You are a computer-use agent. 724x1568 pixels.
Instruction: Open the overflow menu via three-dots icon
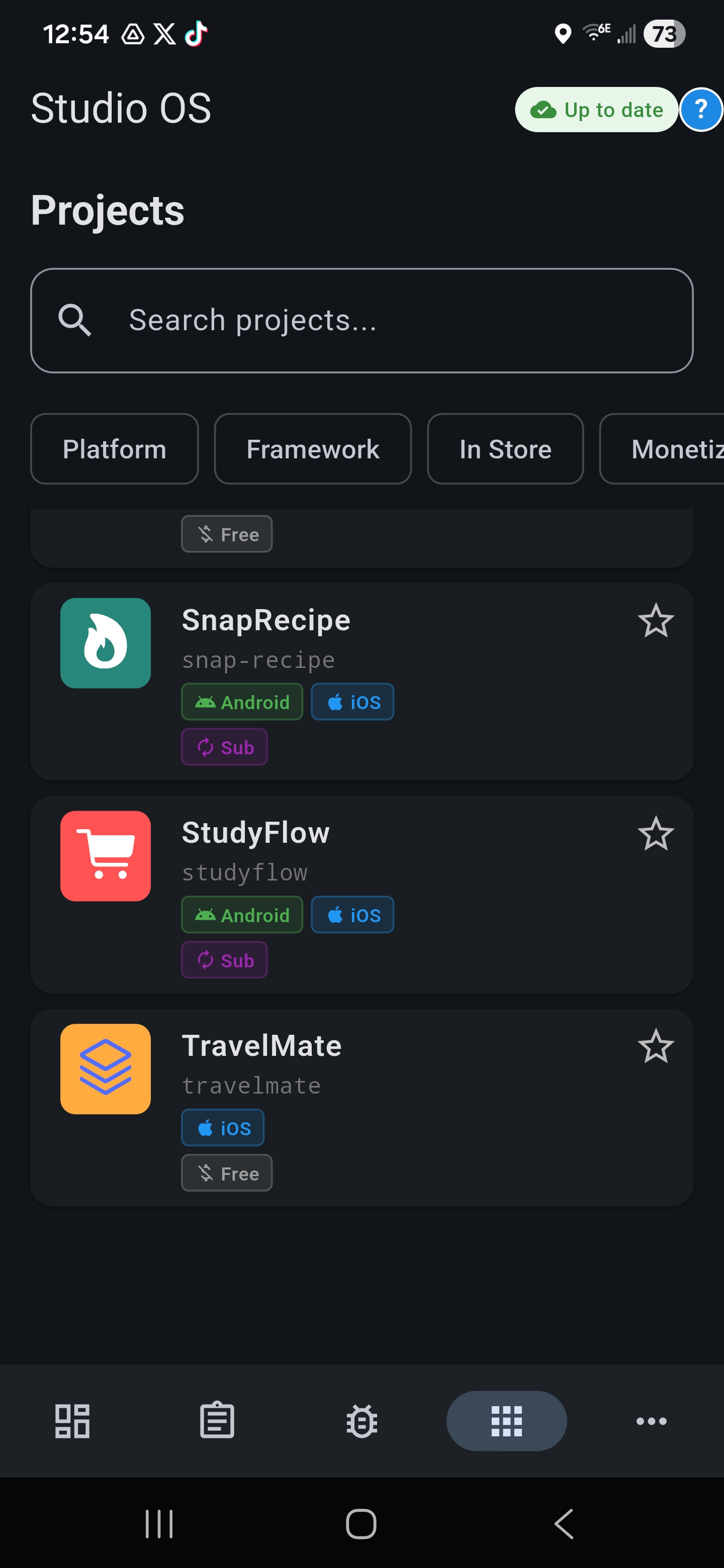pyautogui.click(x=652, y=1421)
